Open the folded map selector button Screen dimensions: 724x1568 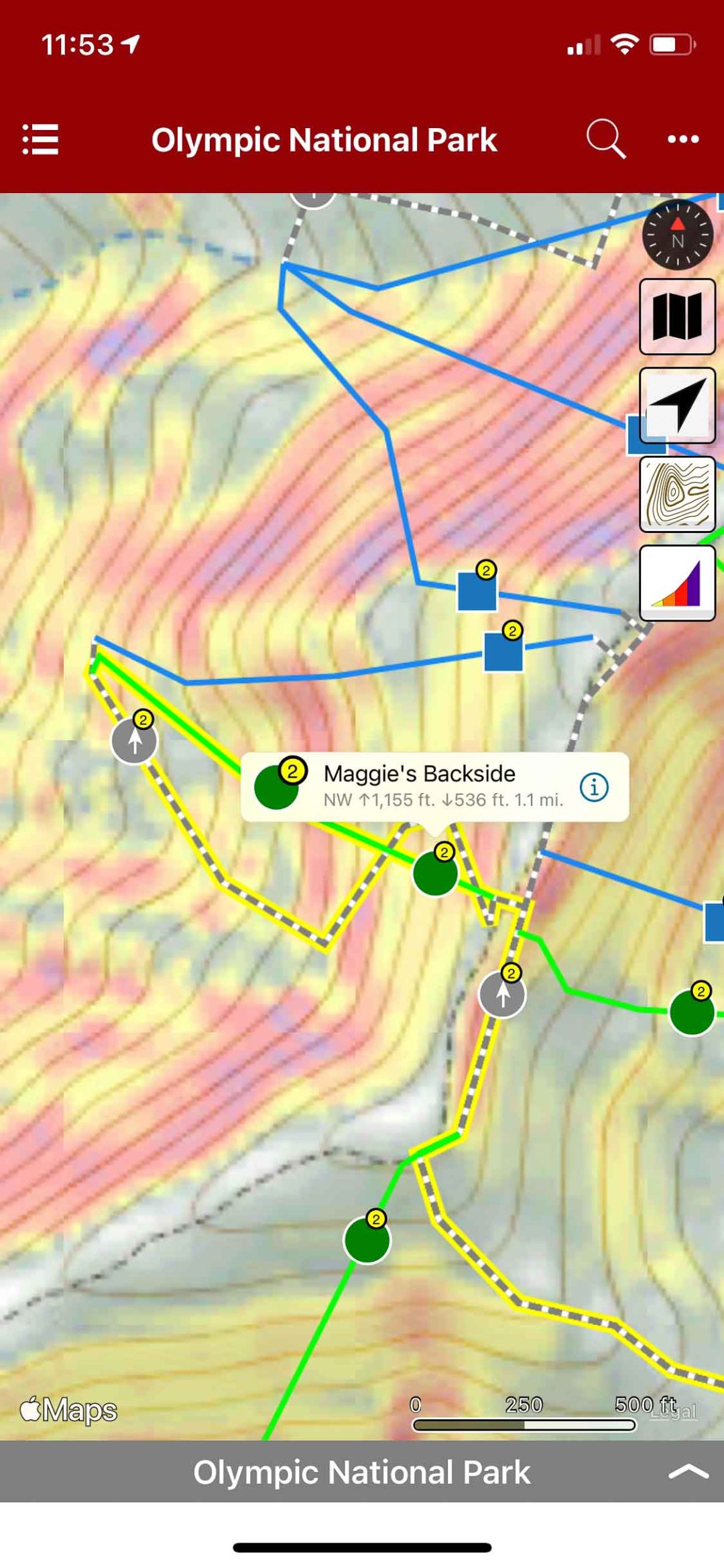[x=677, y=316]
